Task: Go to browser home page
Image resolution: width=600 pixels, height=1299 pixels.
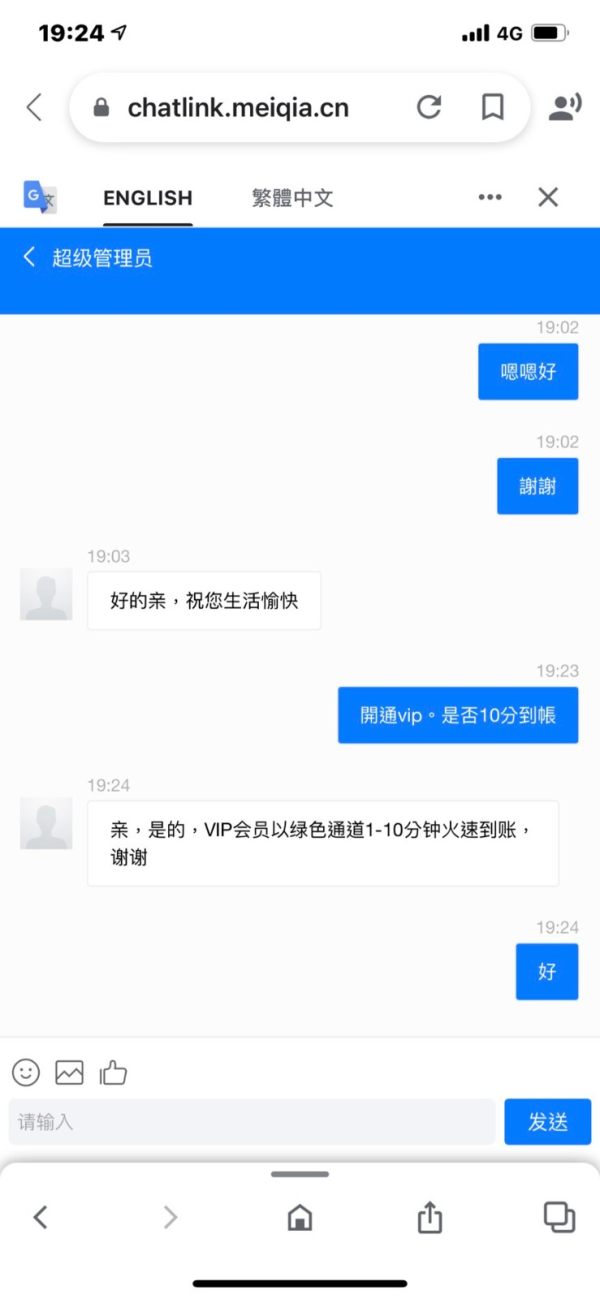Action: tap(300, 1217)
